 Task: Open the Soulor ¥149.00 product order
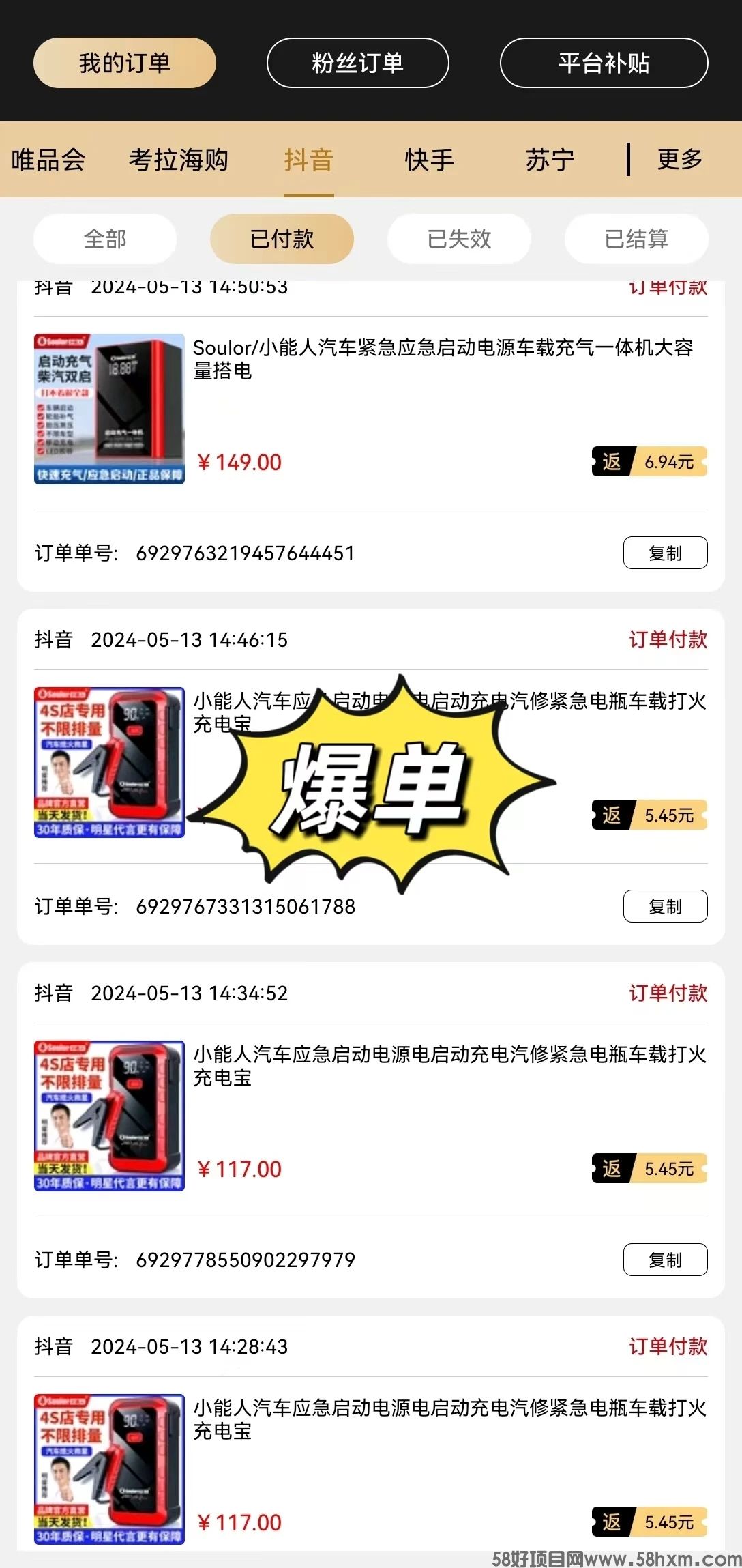click(x=370, y=409)
